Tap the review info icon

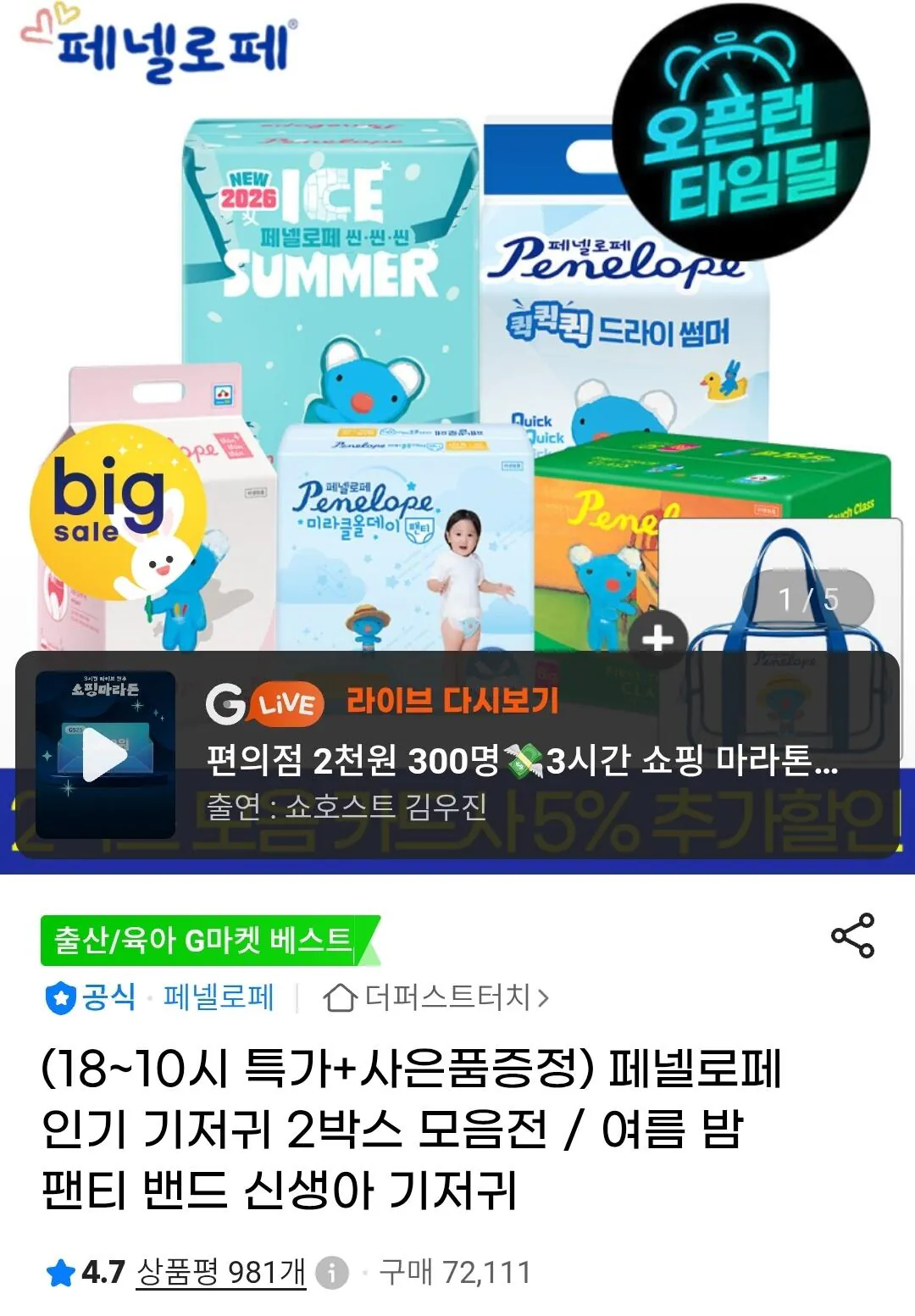tap(332, 1273)
